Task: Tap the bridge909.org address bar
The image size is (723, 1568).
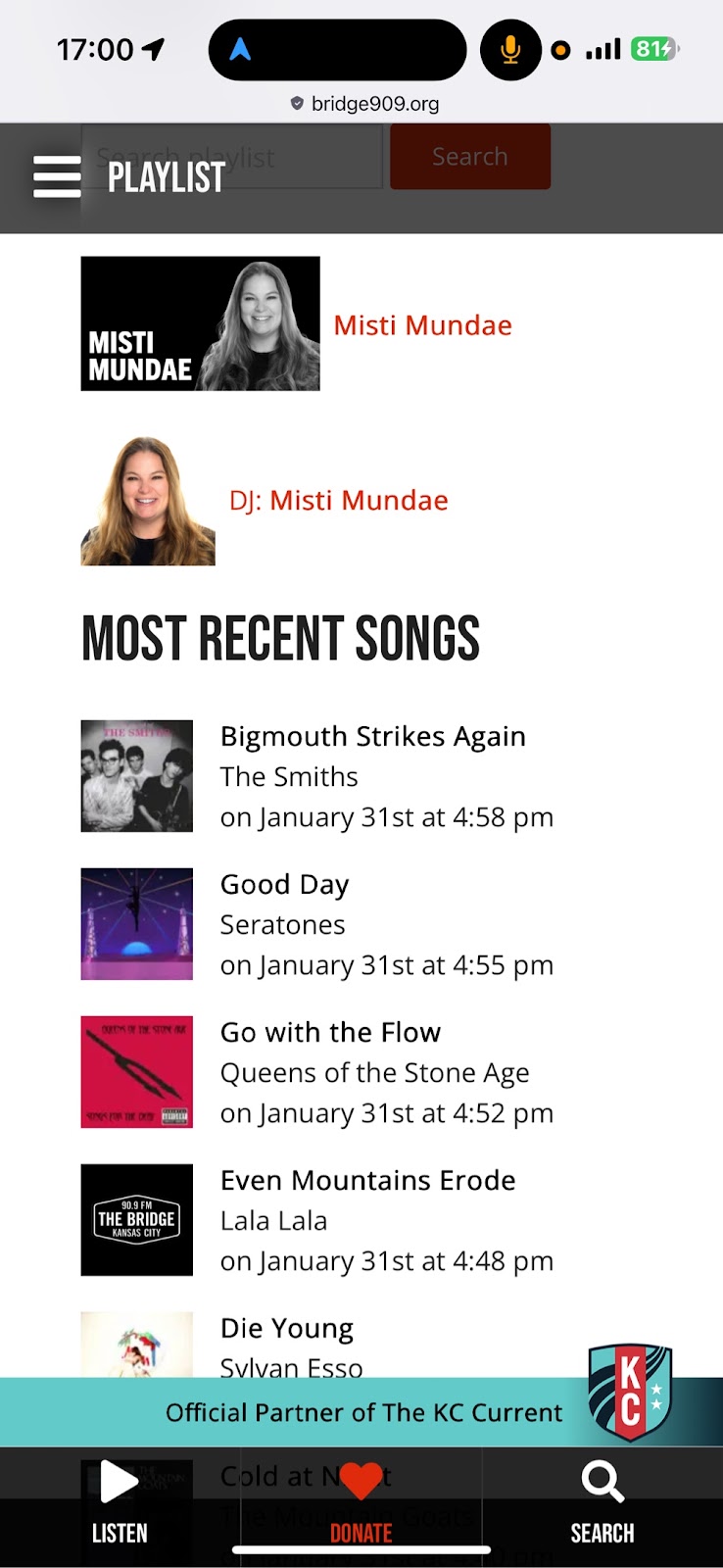Action: 364,103
